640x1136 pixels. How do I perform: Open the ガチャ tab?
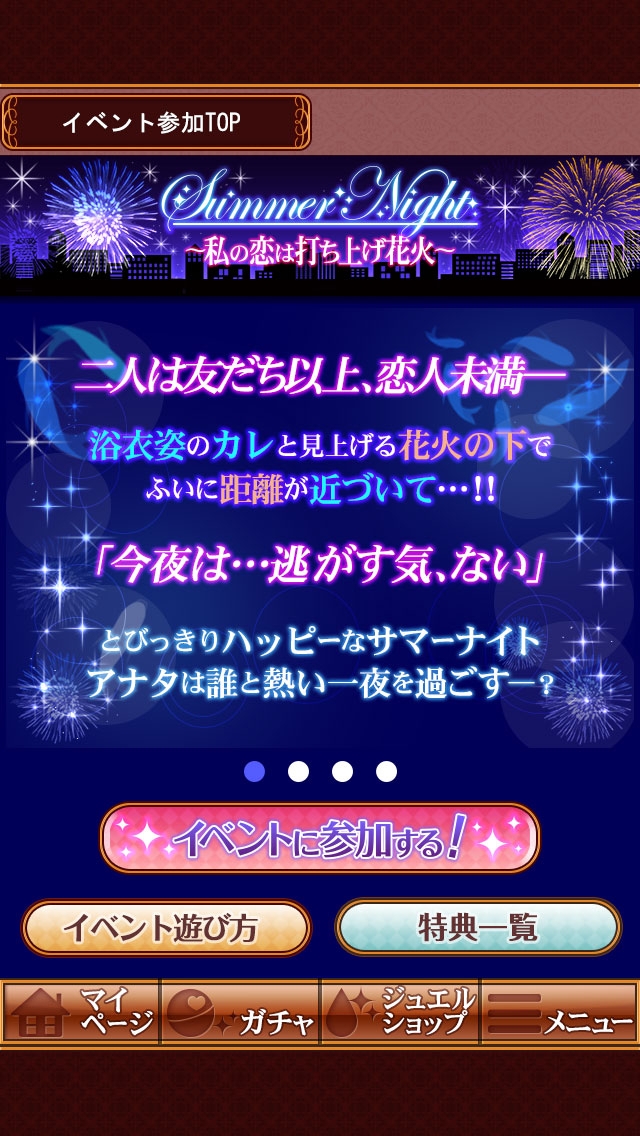(240, 1012)
